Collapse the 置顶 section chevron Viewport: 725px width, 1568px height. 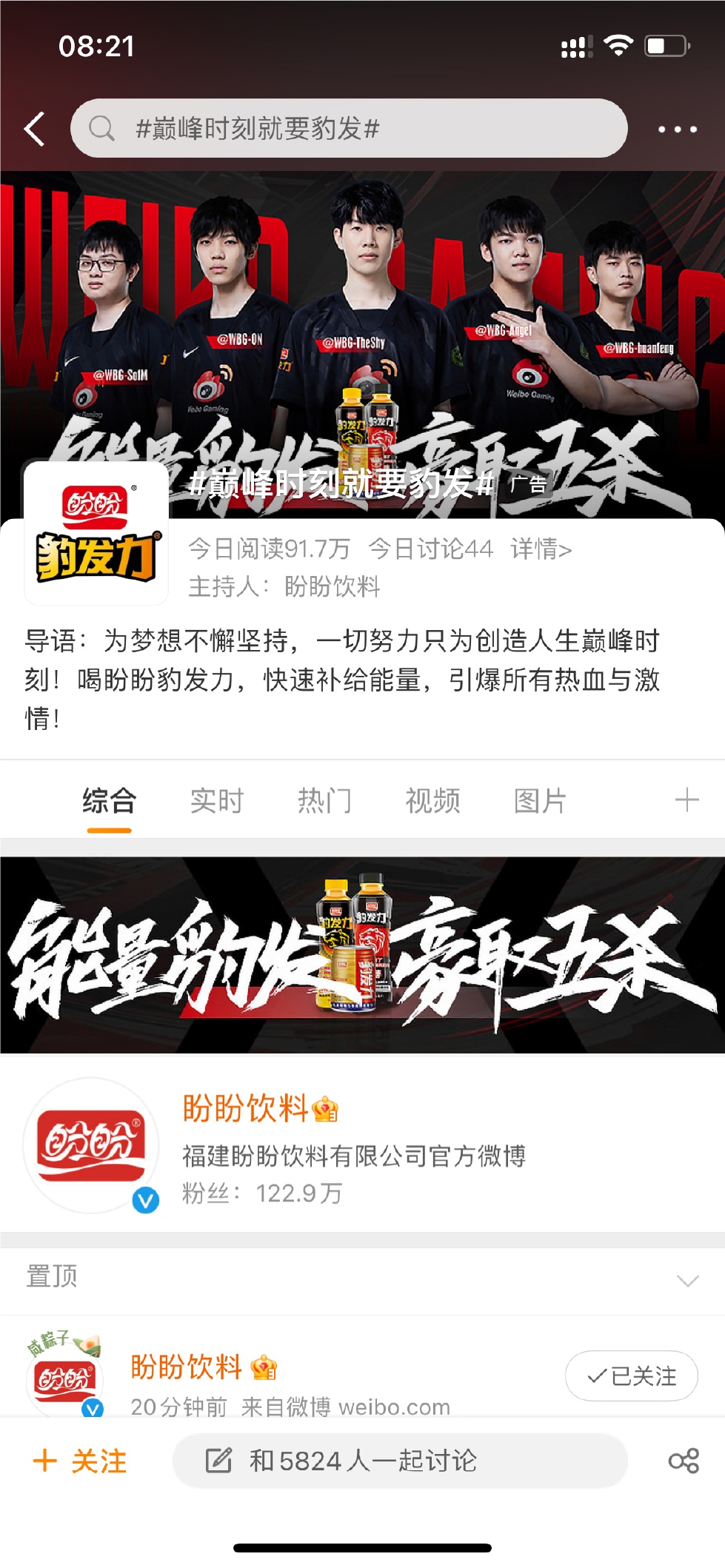[687, 1280]
